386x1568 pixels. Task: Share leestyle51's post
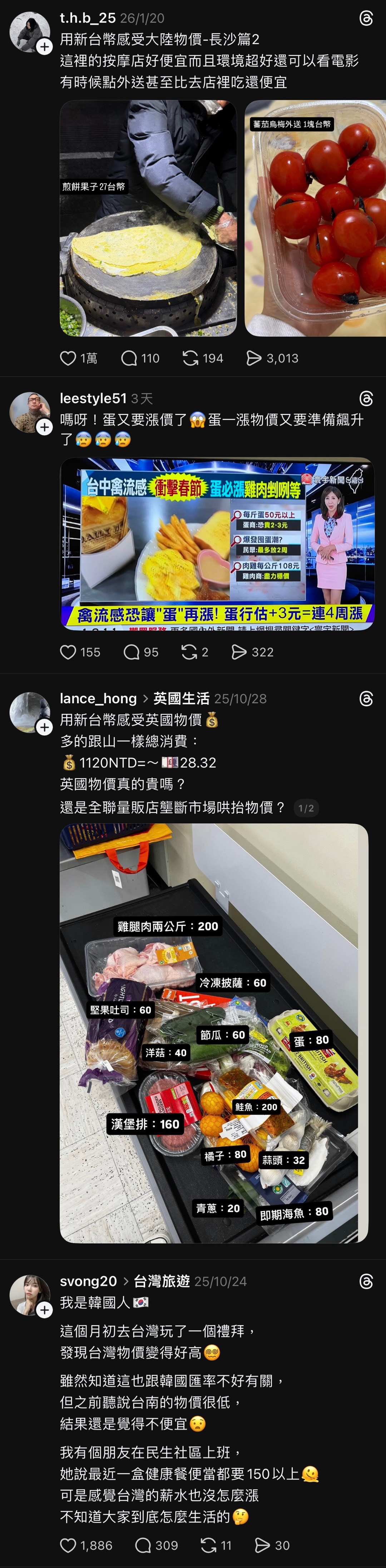(x=239, y=652)
